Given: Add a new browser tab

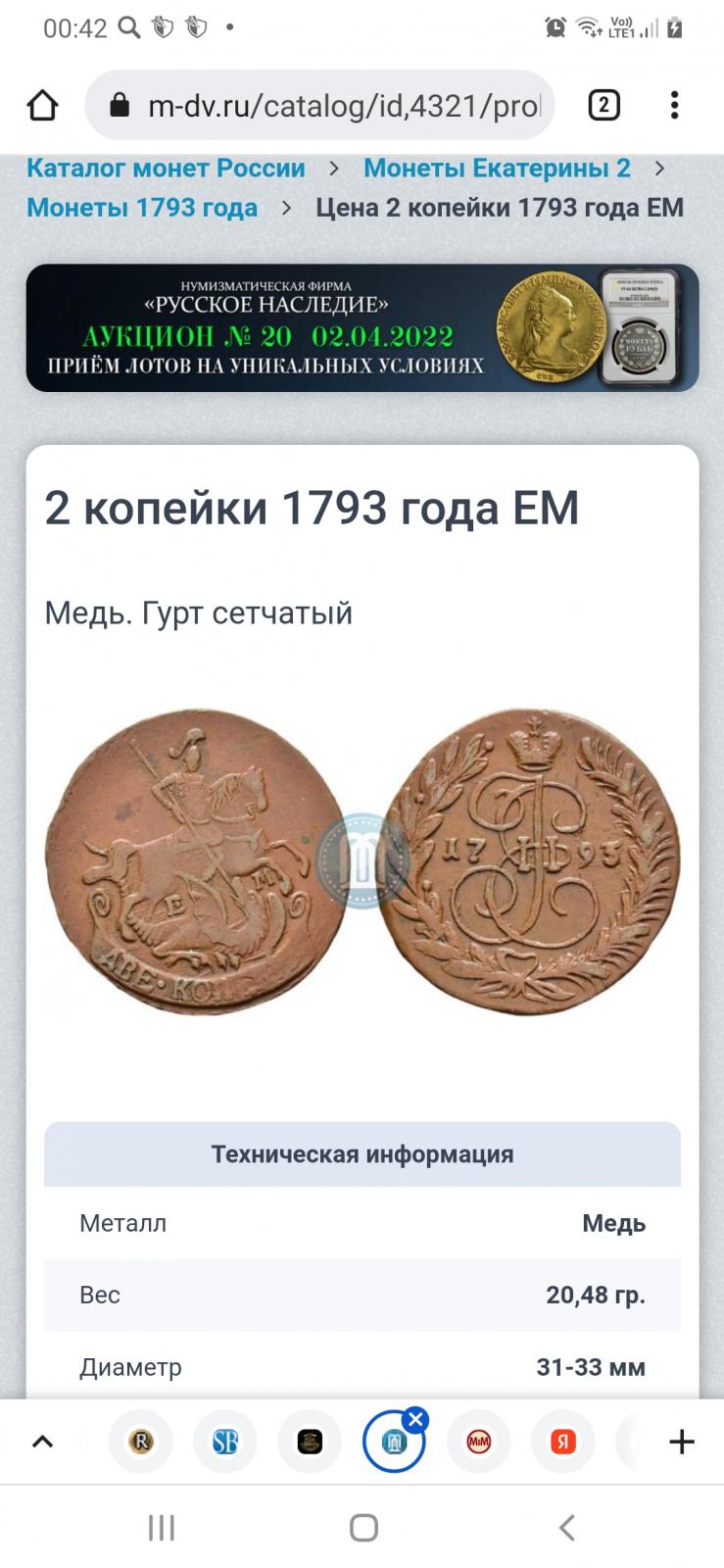Looking at the screenshot, I should pos(681,1442).
